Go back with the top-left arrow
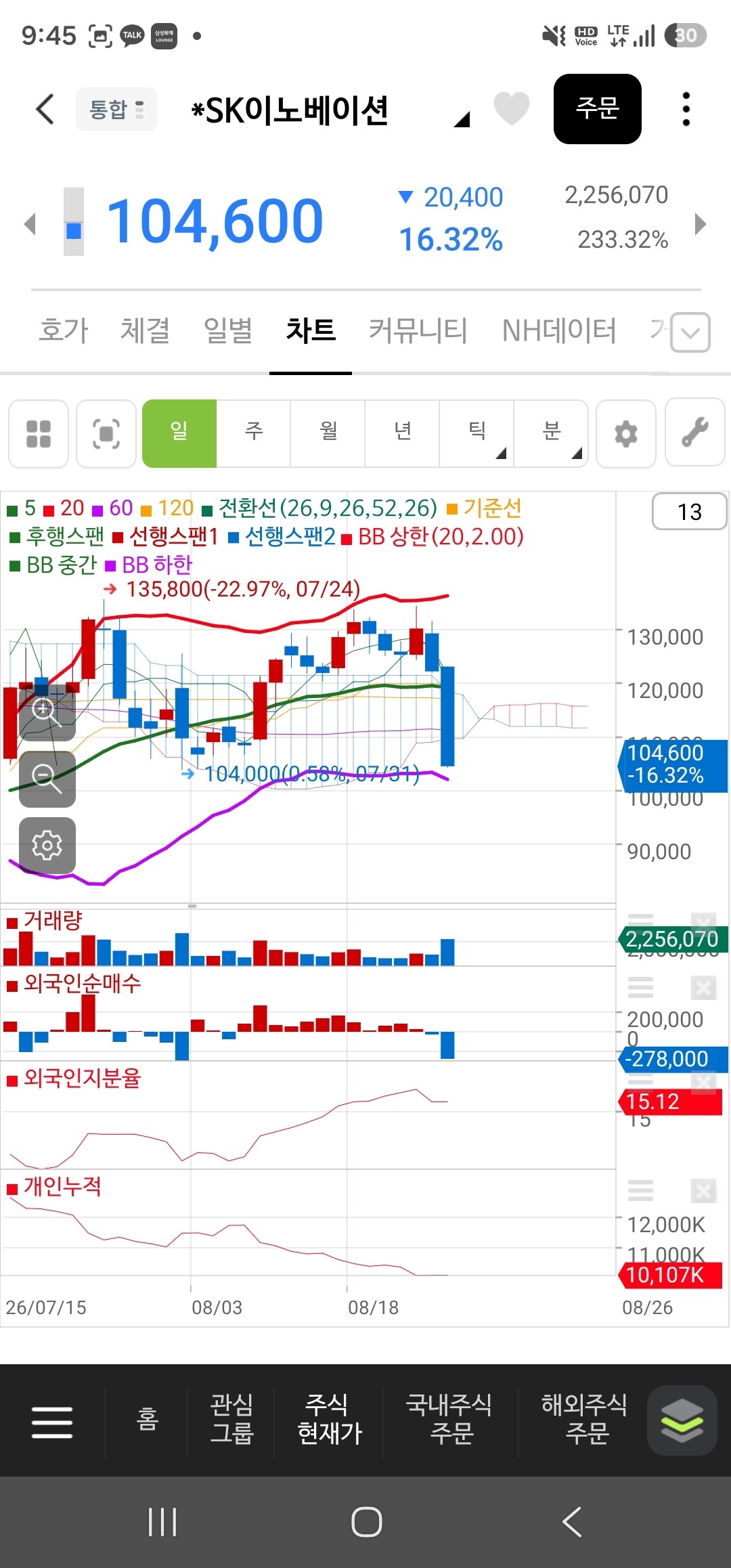The width and height of the screenshot is (731, 1568). tap(45, 109)
